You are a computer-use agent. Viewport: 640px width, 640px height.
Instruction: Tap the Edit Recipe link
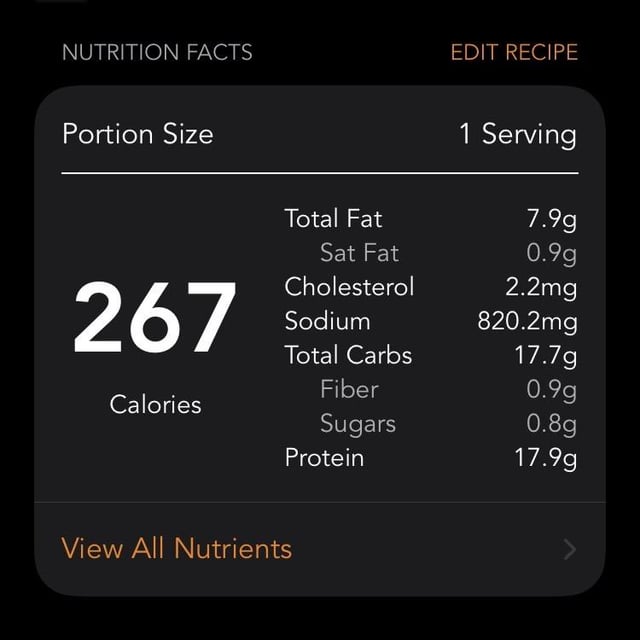coord(514,52)
